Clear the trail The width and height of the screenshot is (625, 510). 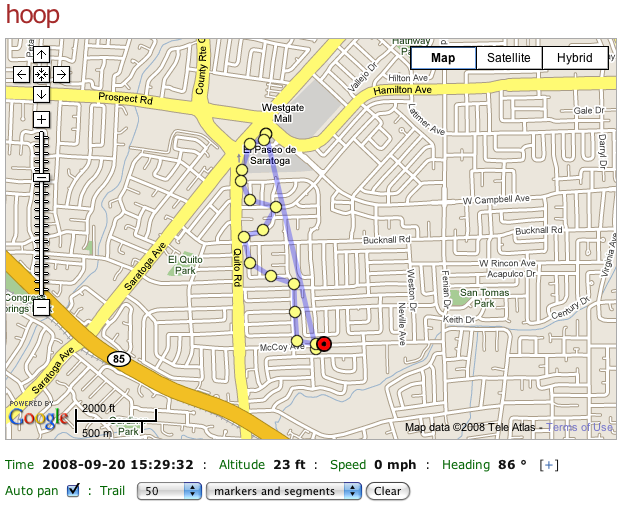click(388, 491)
